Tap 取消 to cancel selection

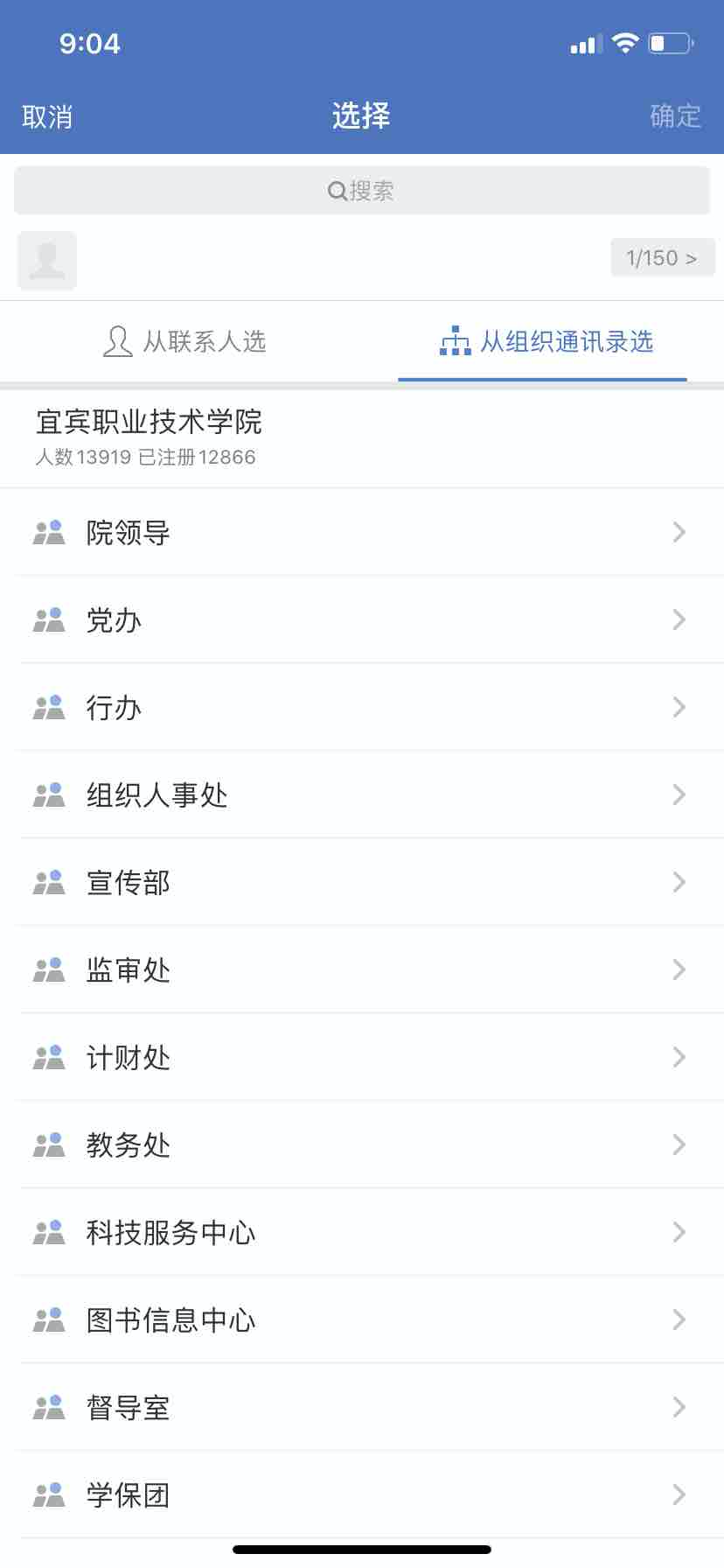click(x=47, y=116)
